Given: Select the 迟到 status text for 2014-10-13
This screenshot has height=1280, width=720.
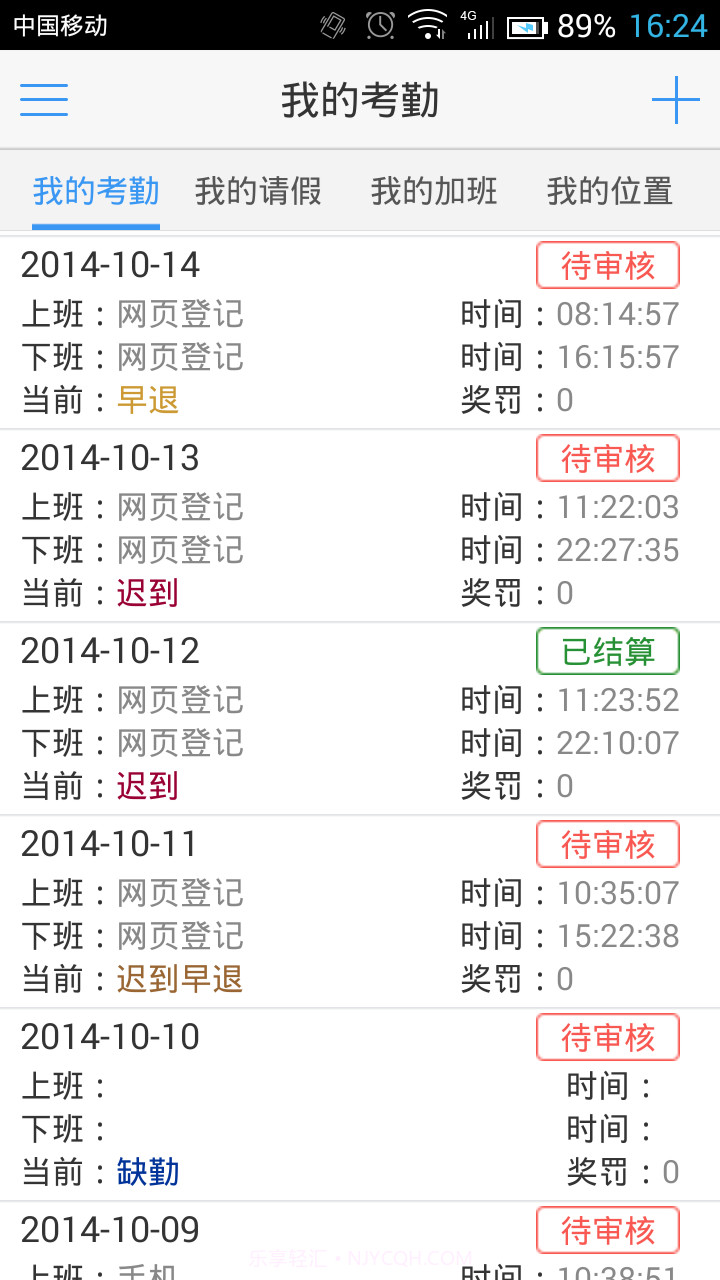Looking at the screenshot, I should pyautogui.click(x=148, y=593).
